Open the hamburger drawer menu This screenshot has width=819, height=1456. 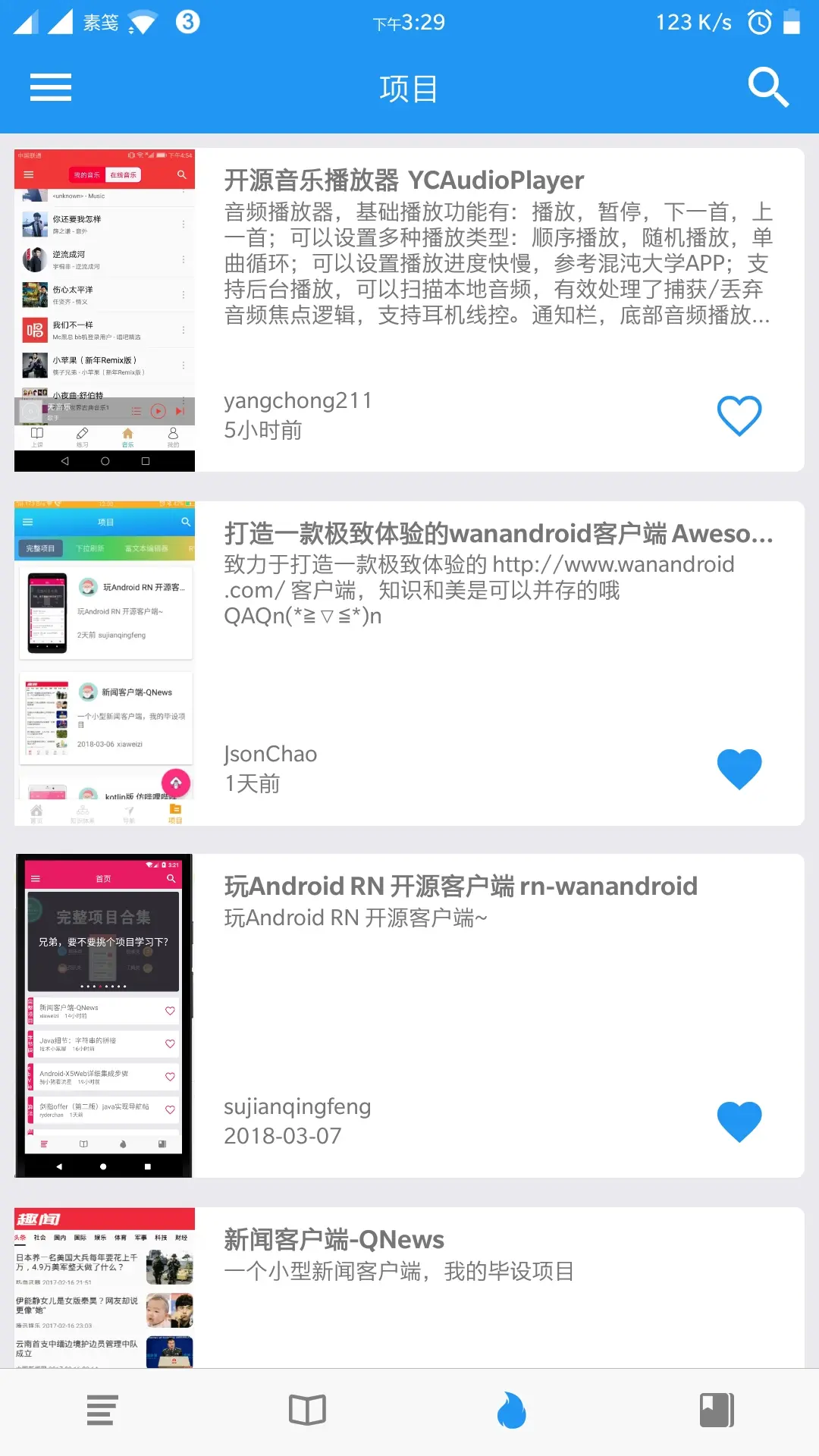[x=51, y=87]
